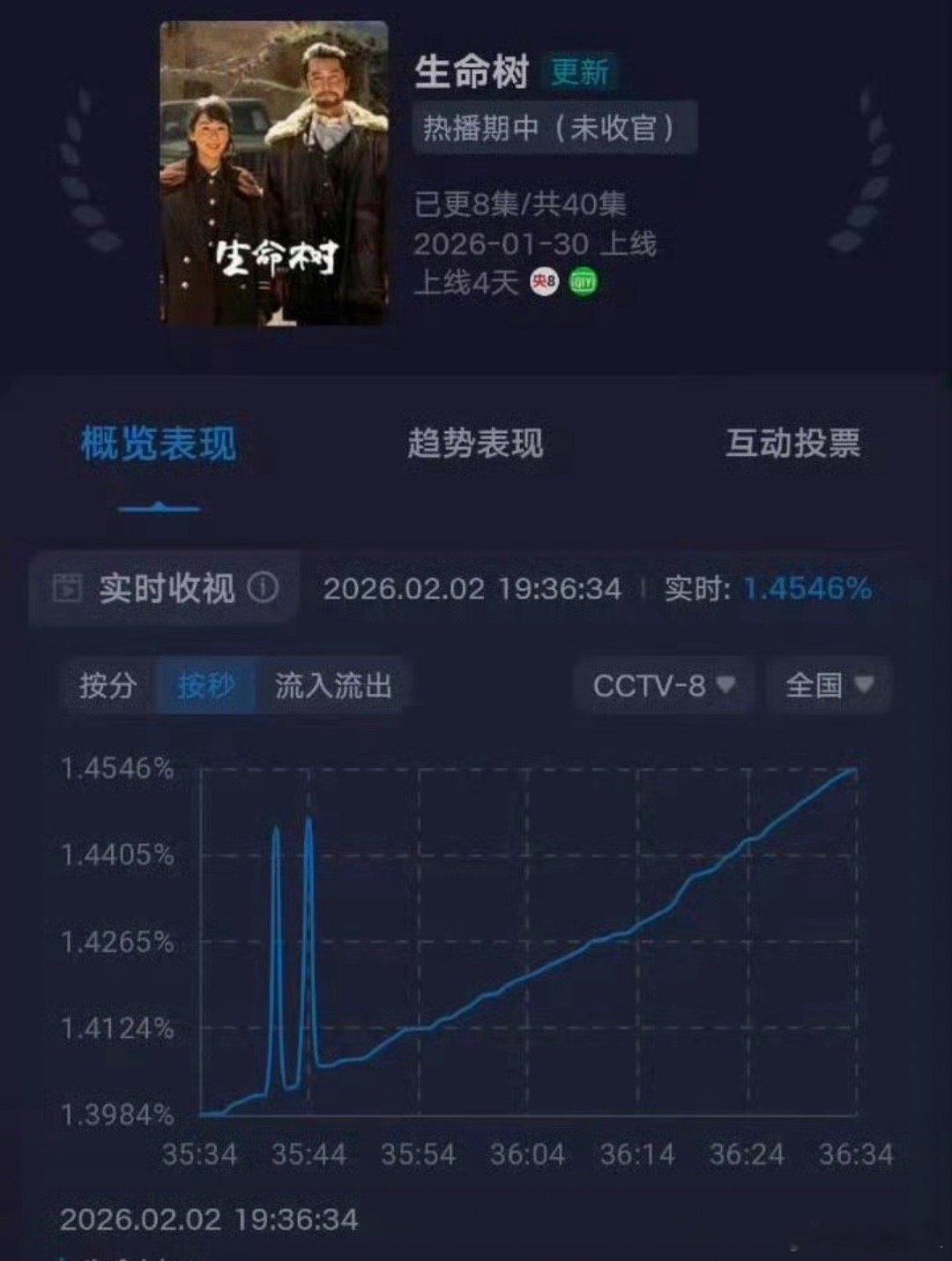
Task: Enable 按秒 per-second view
Action: [x=205, y=683]
